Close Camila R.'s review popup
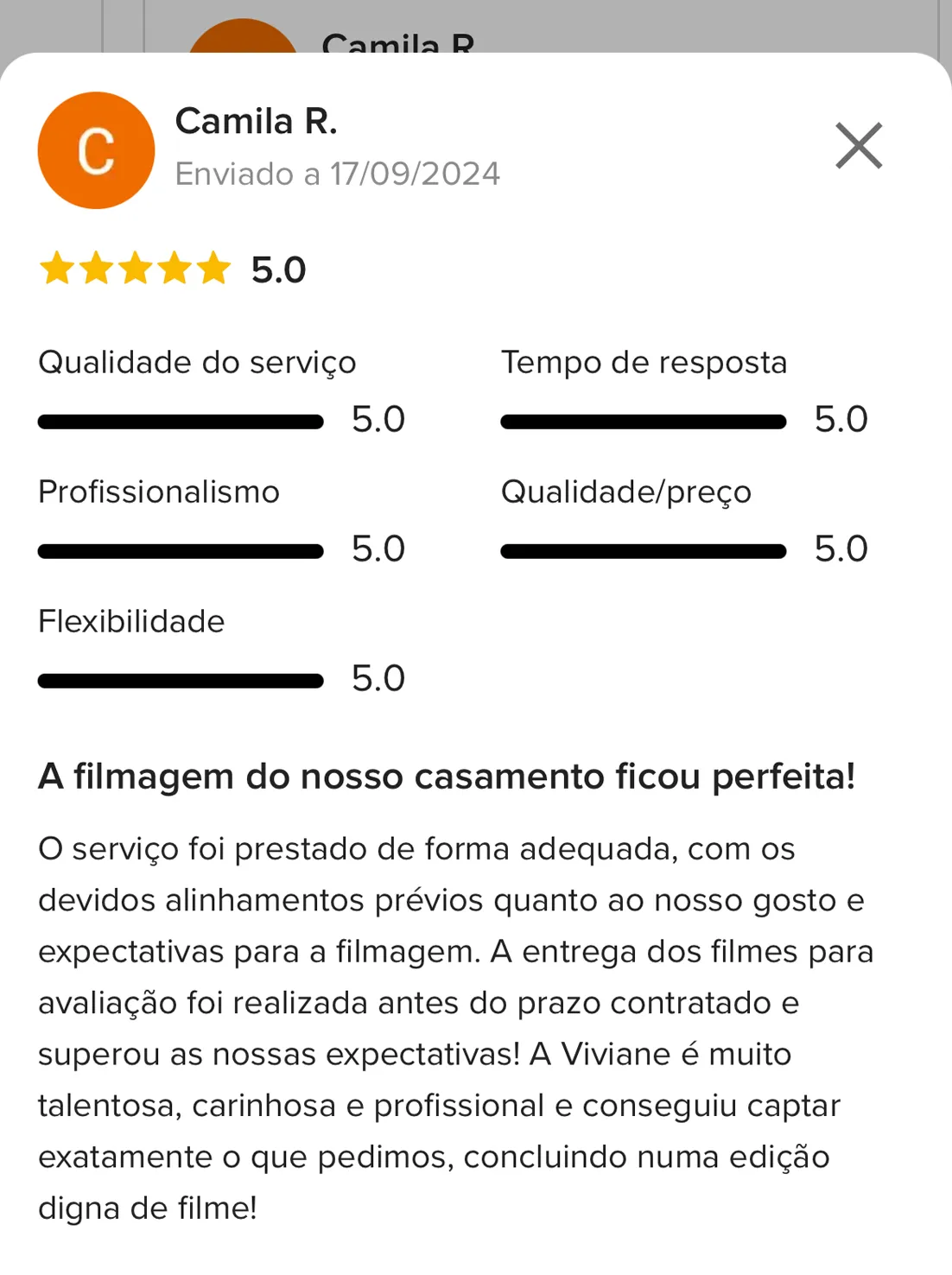The width and height of the screenshot is (952, 1275). tap(859, 146)
